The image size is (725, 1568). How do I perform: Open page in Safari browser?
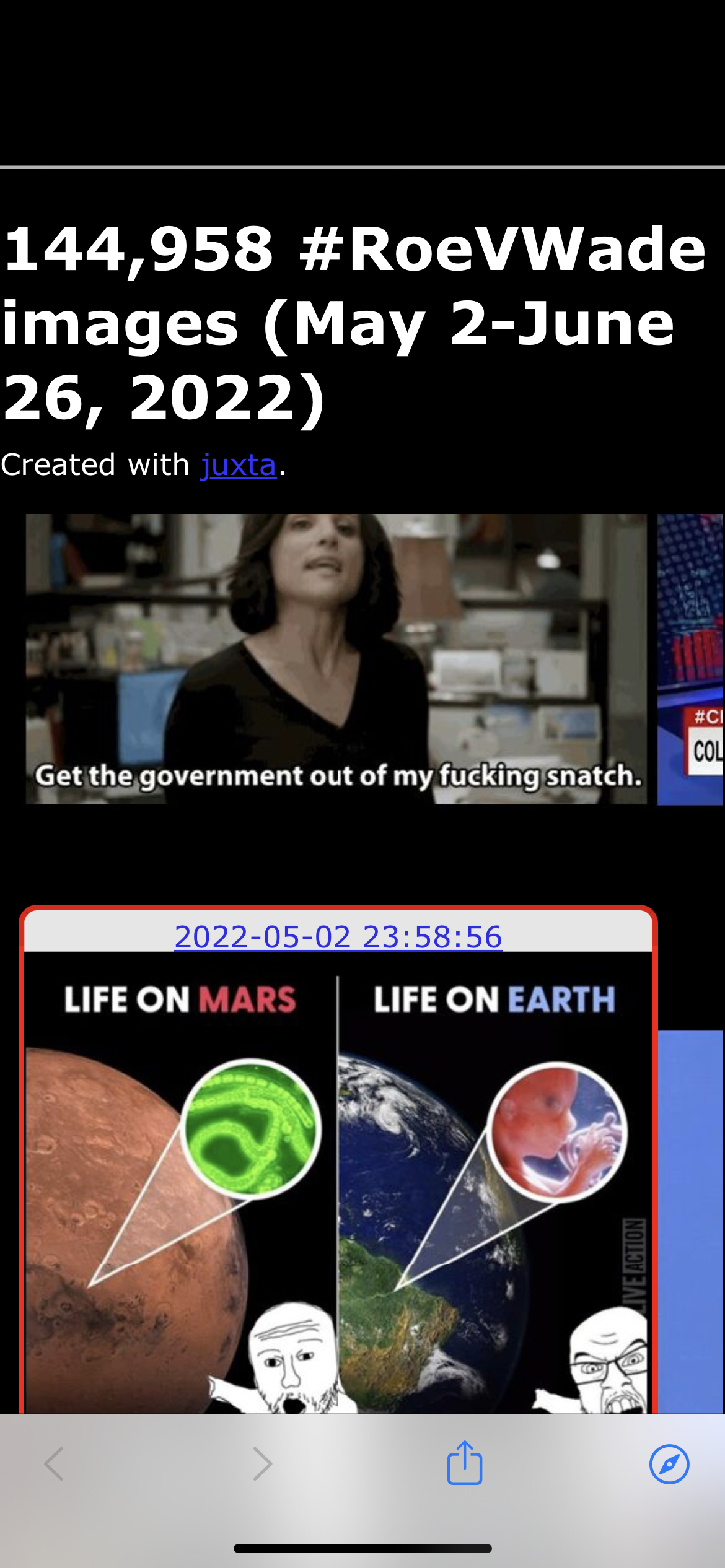coord(669,1464)
